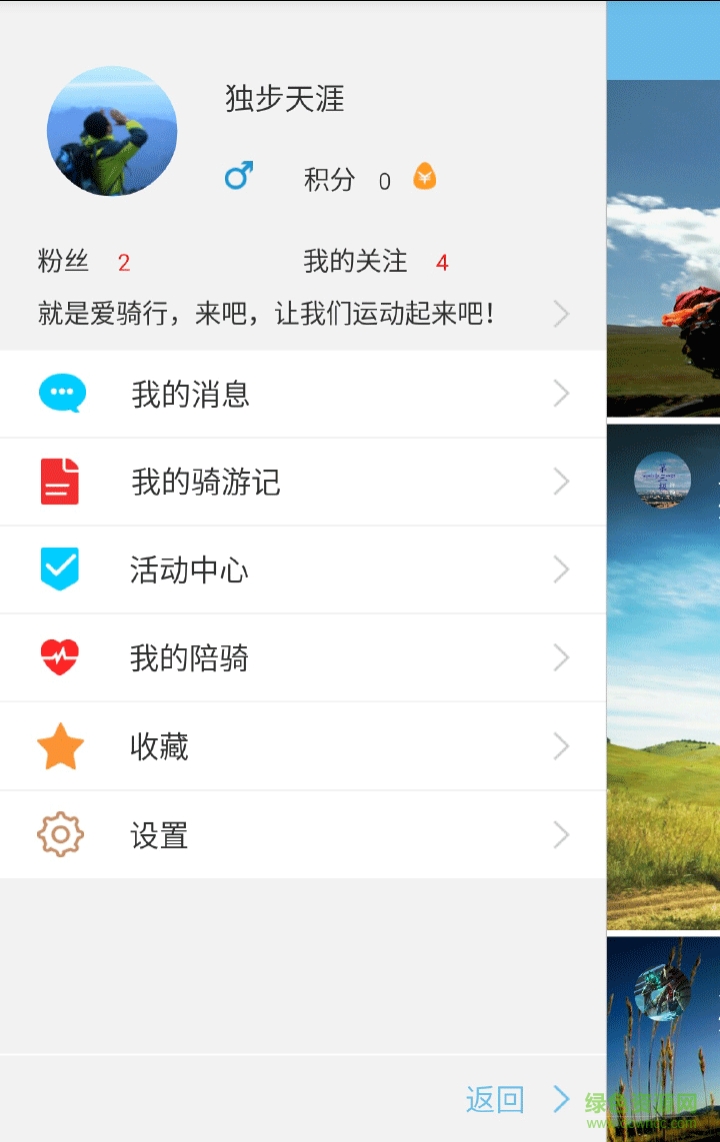Open the profile avatar photo
The image size is (720, 1142).
112,131
